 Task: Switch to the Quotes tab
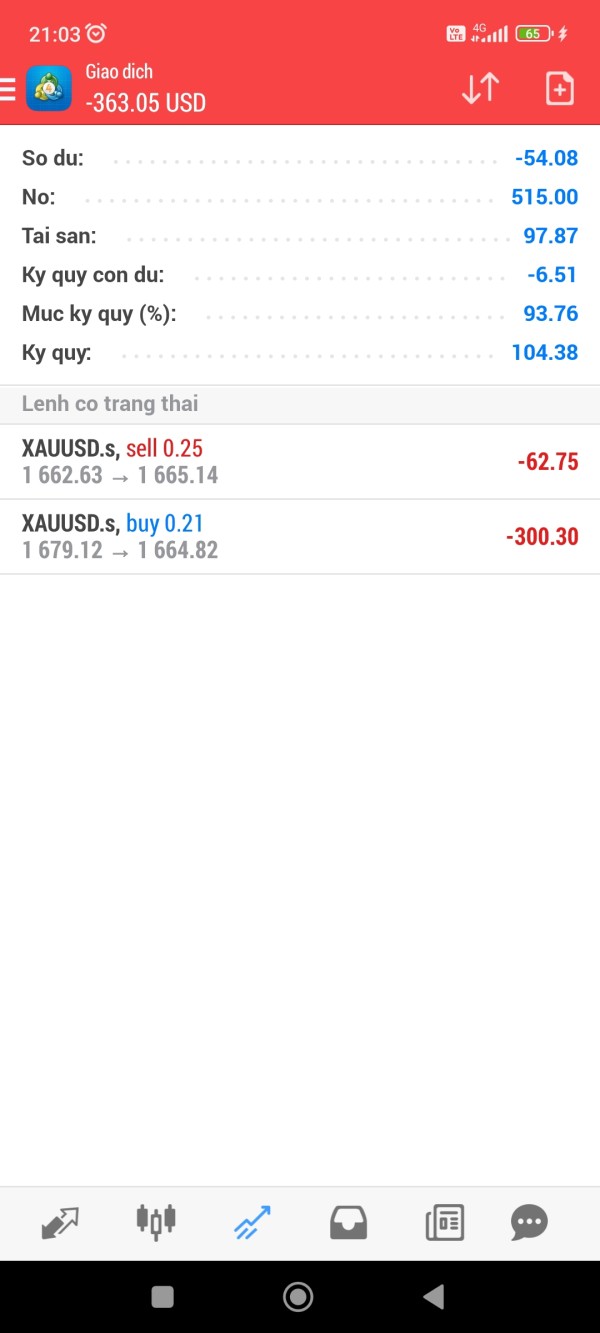(x=59, y=1222)
